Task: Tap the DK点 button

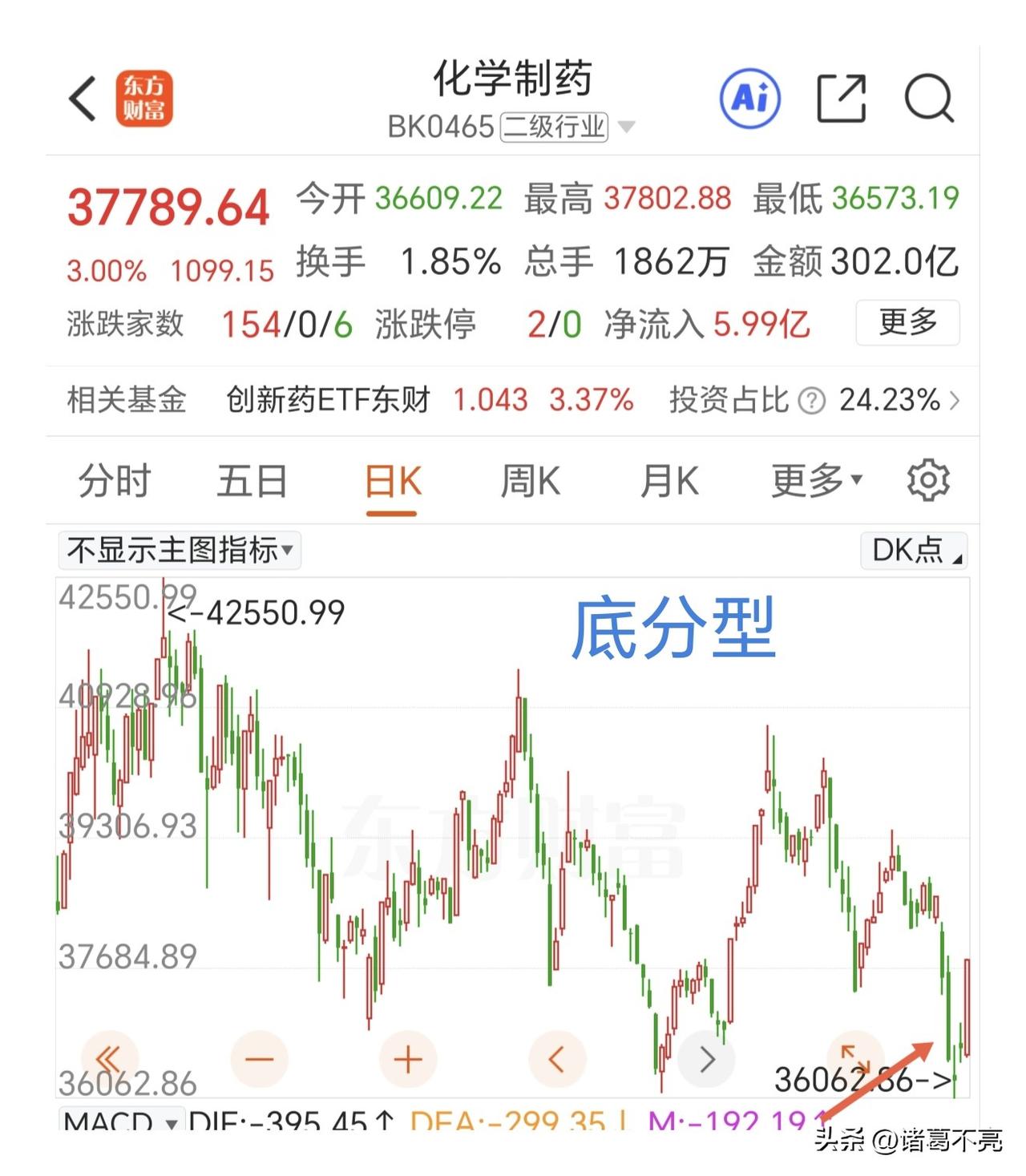Action: [x=914, y=550]
